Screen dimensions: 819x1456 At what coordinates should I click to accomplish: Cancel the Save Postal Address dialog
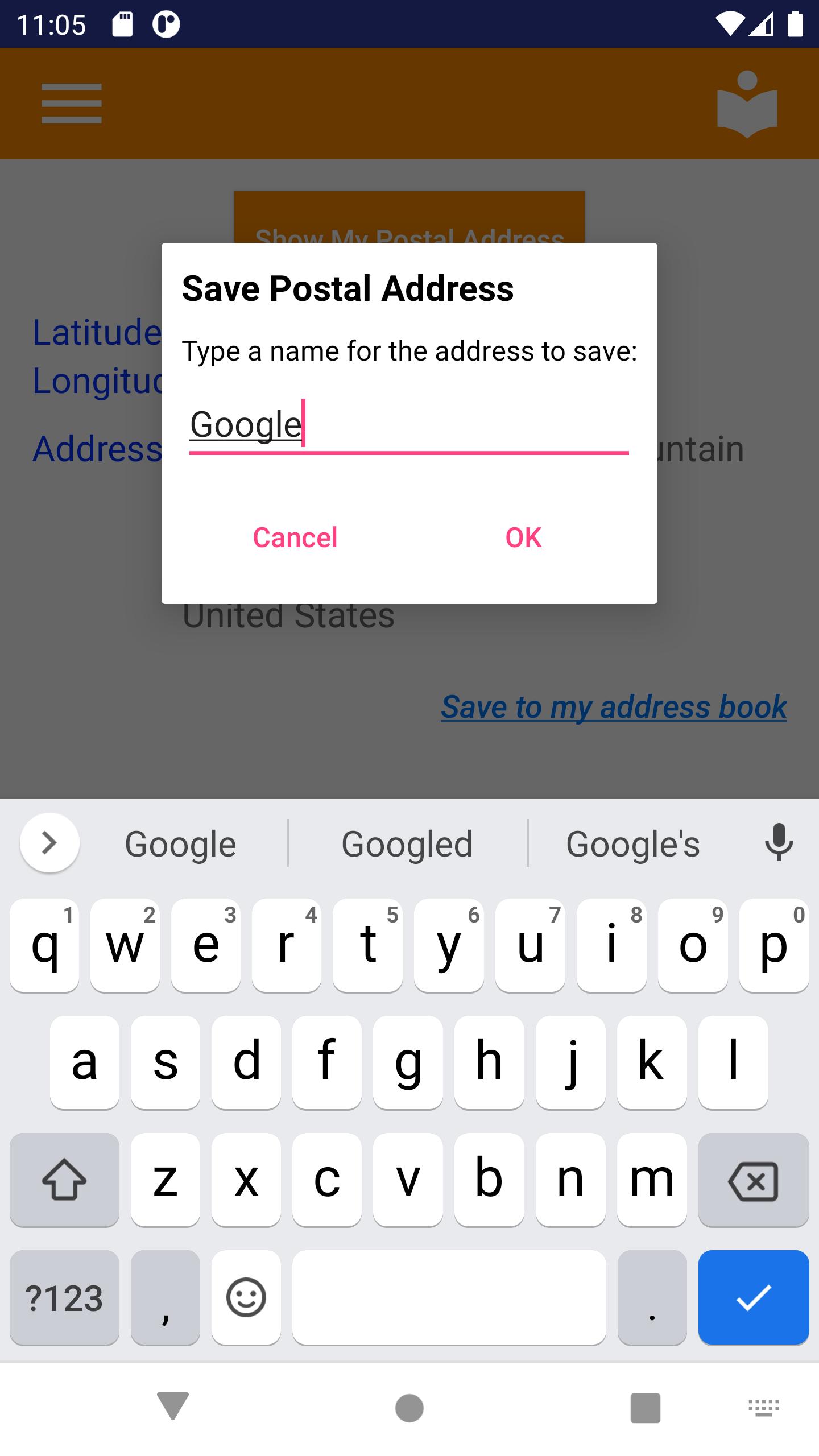point(295,537)
